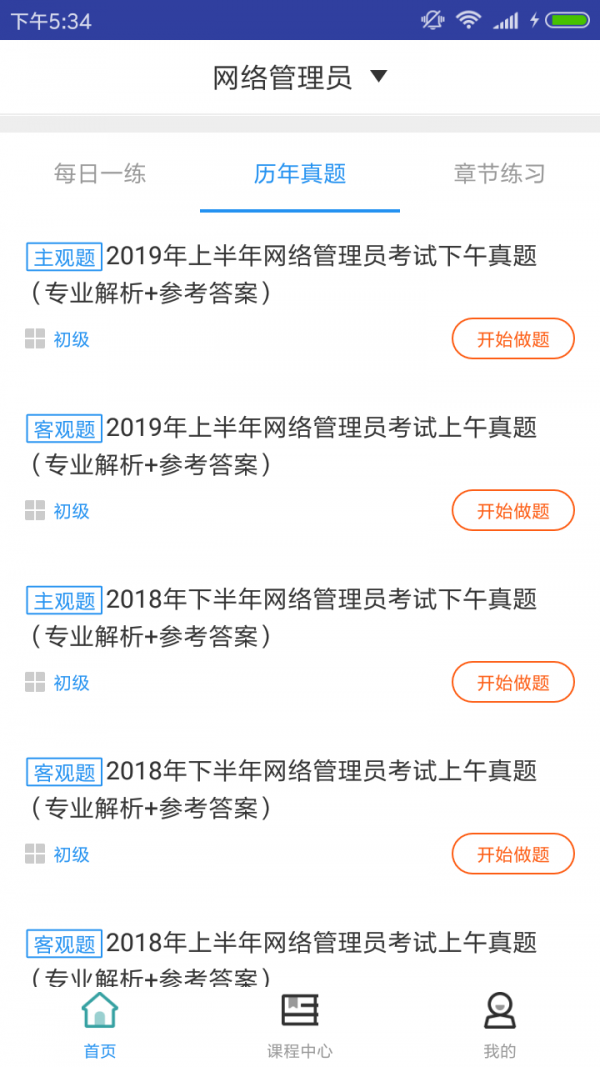This screenshot has height=1067, width=600.
Task: Switch to the 每日一练 tab
Action: pyautogui.click(x=100, y=174)
